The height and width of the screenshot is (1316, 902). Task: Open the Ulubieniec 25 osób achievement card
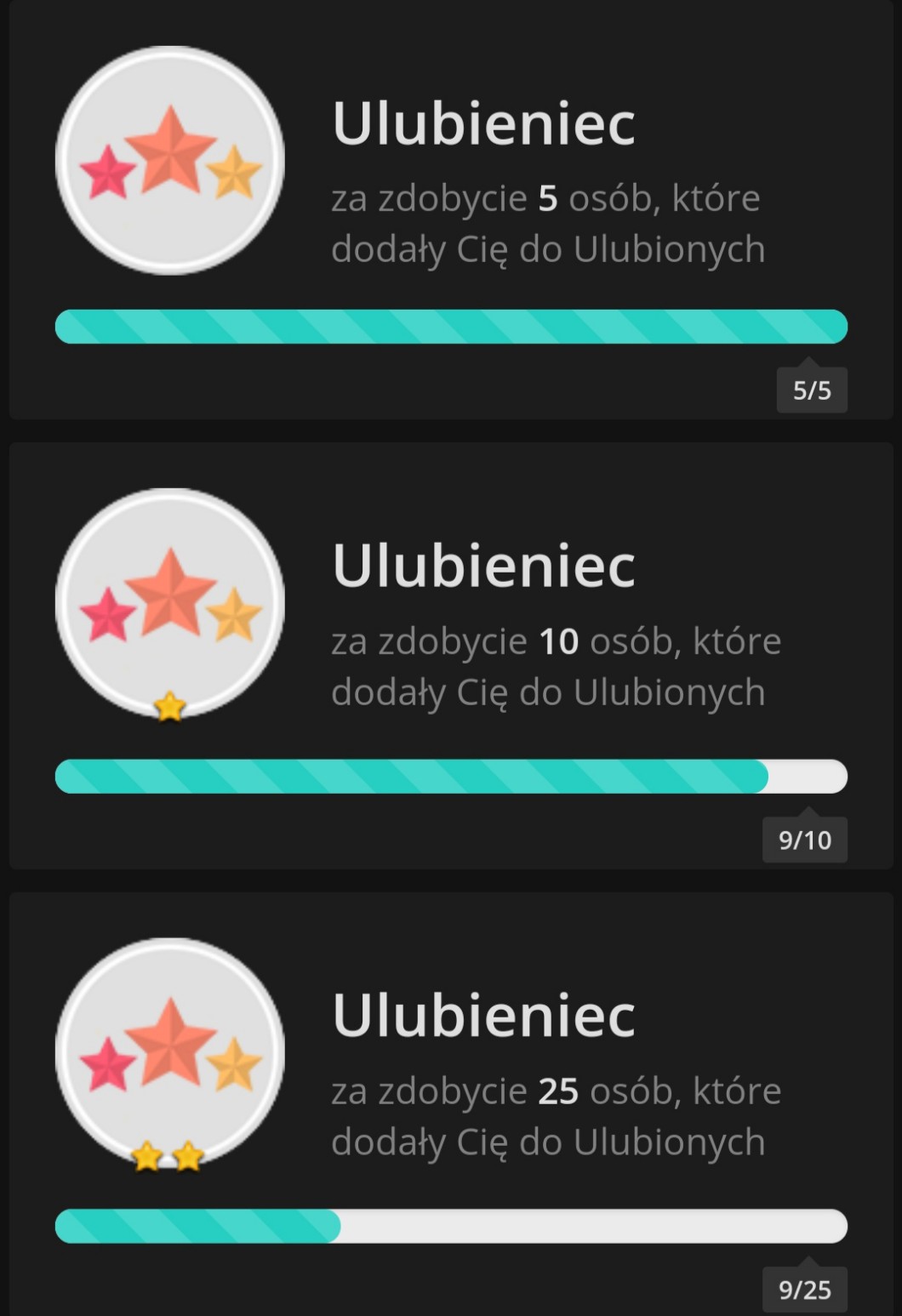click(451, 1102)
